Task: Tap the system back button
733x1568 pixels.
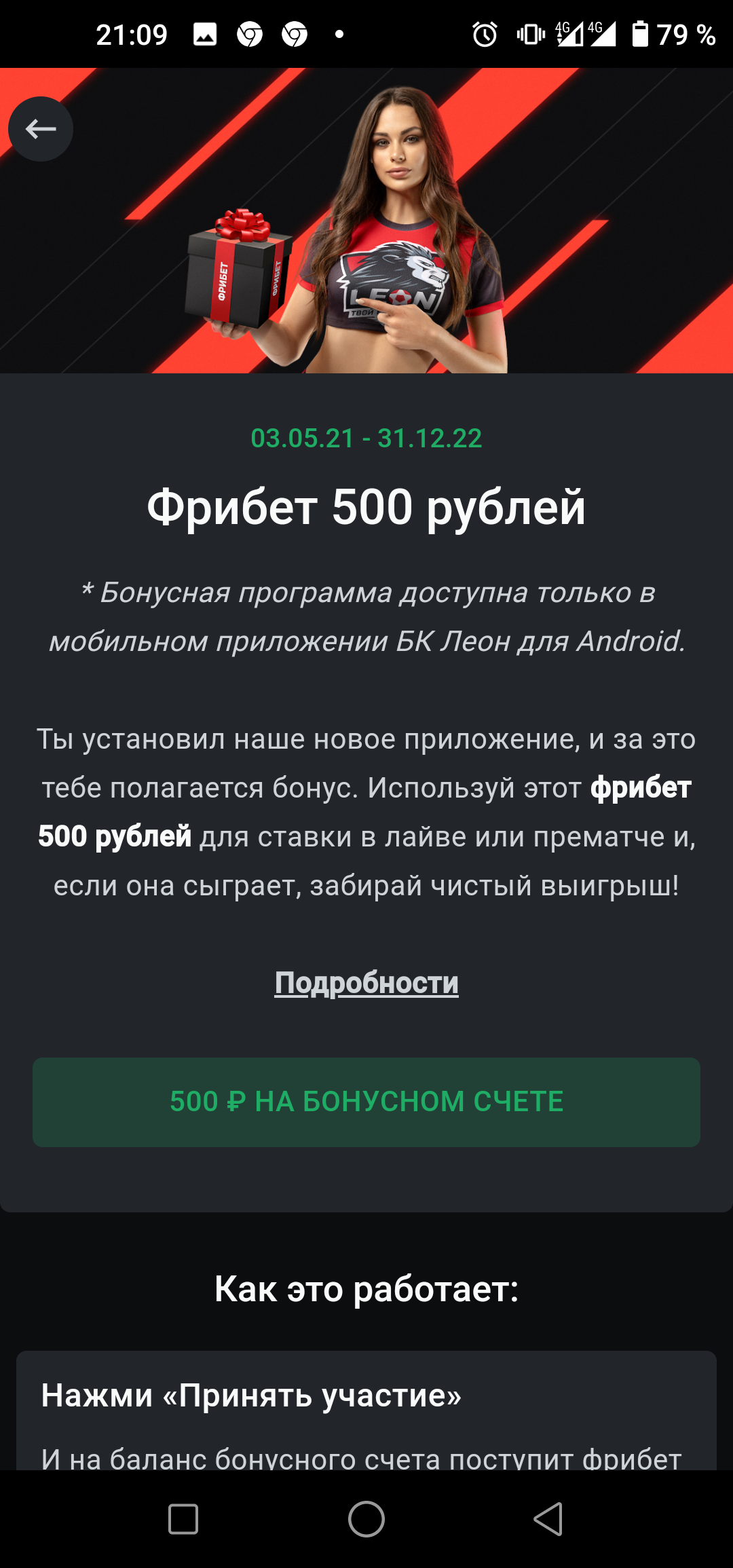Action: 548,1519
